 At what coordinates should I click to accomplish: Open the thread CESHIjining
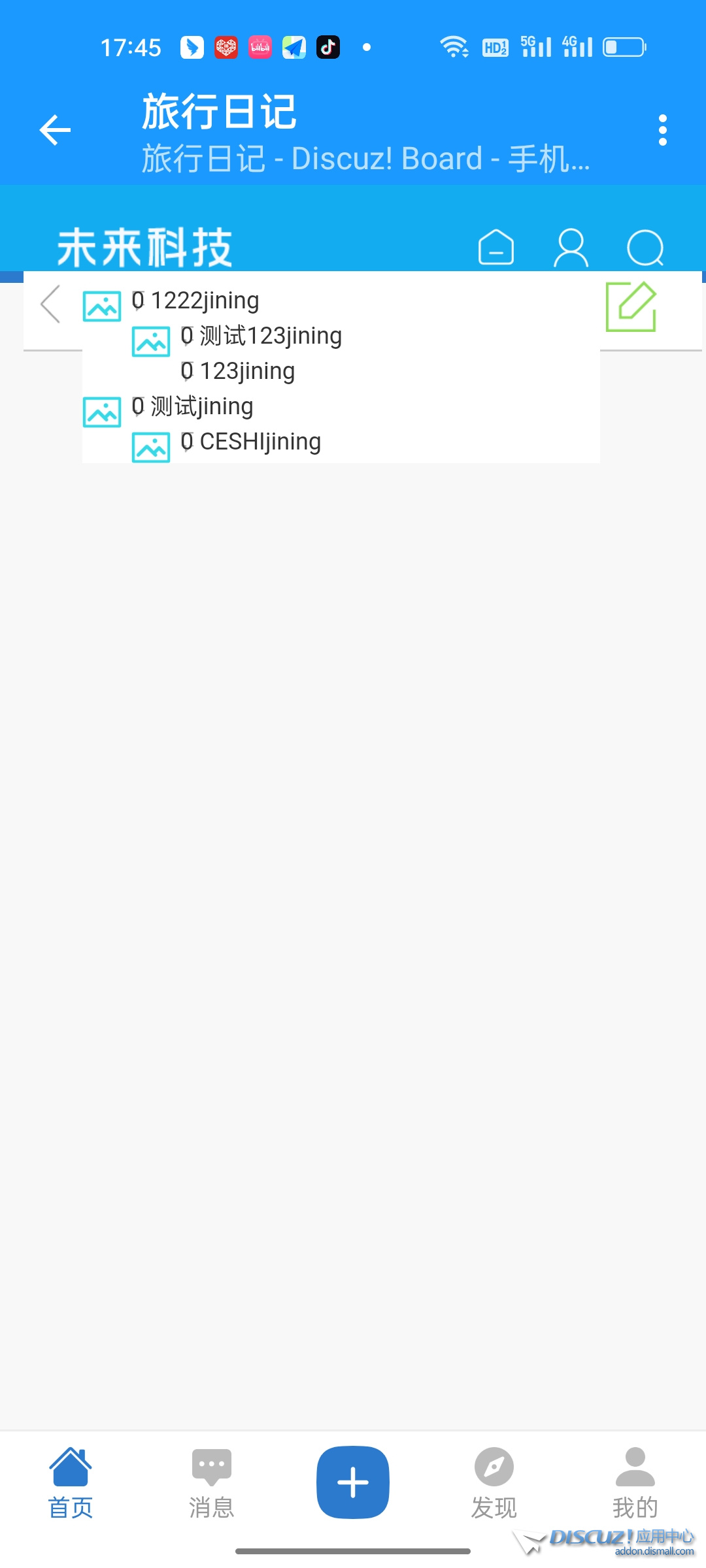[x=260, y=442]
